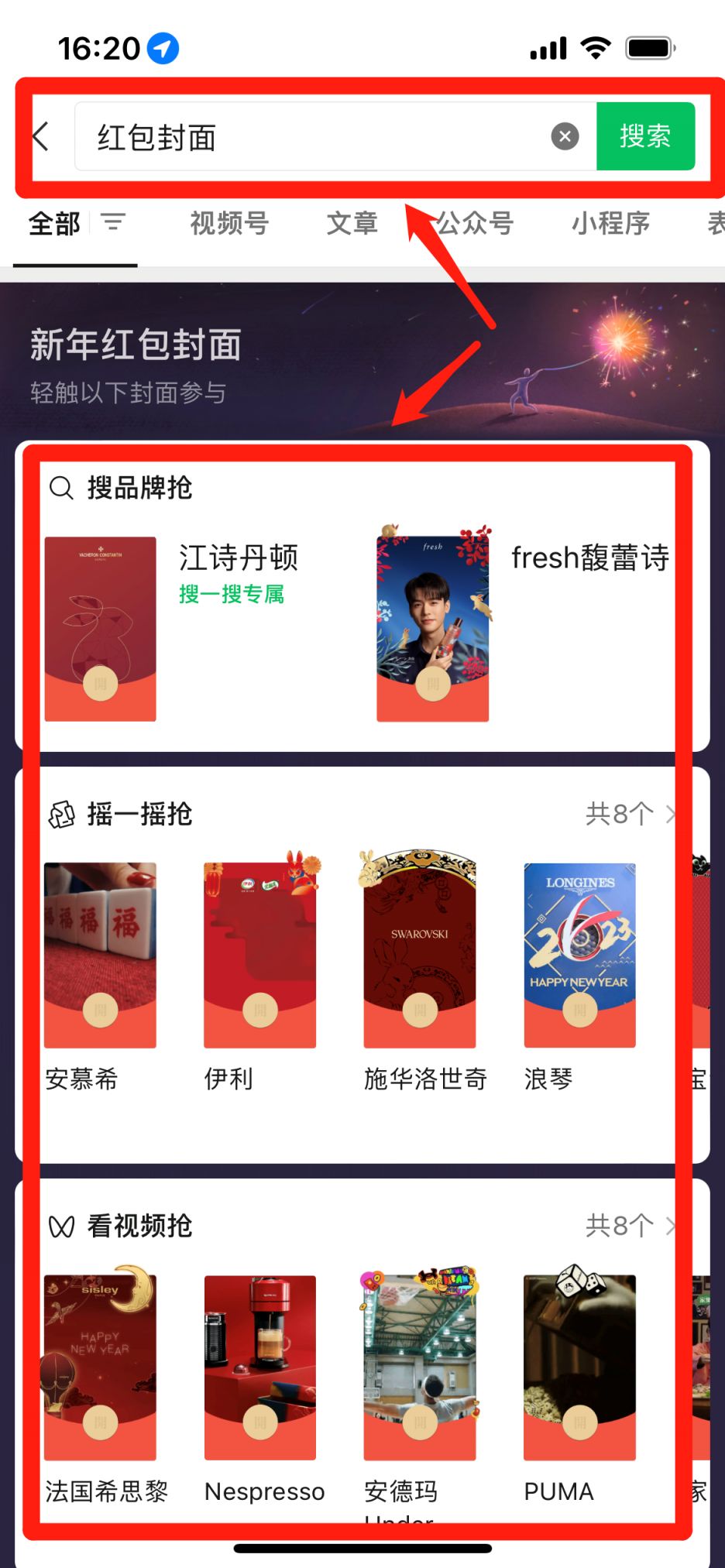This screenshot has height=1568, width=725.
Task: Open the PUMA cover
Action: coord(579,1367)
